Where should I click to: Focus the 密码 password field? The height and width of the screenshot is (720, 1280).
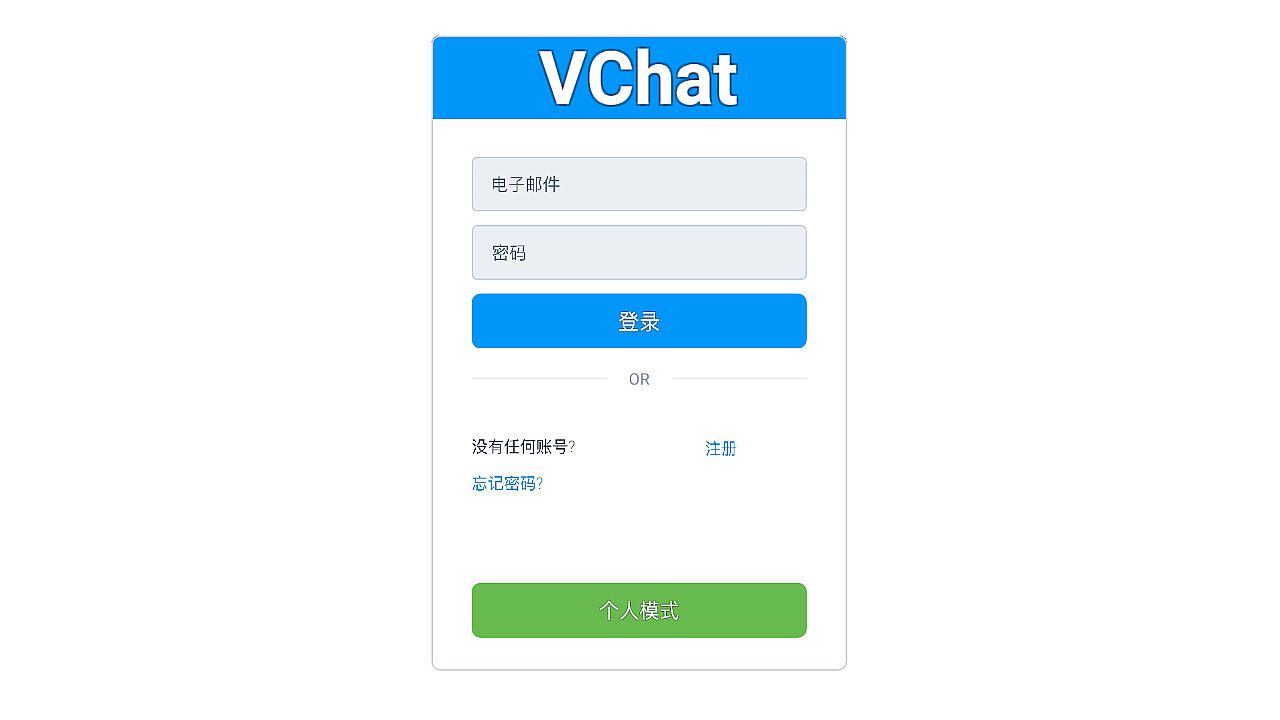pyautogui.click(x=639, y=252)
